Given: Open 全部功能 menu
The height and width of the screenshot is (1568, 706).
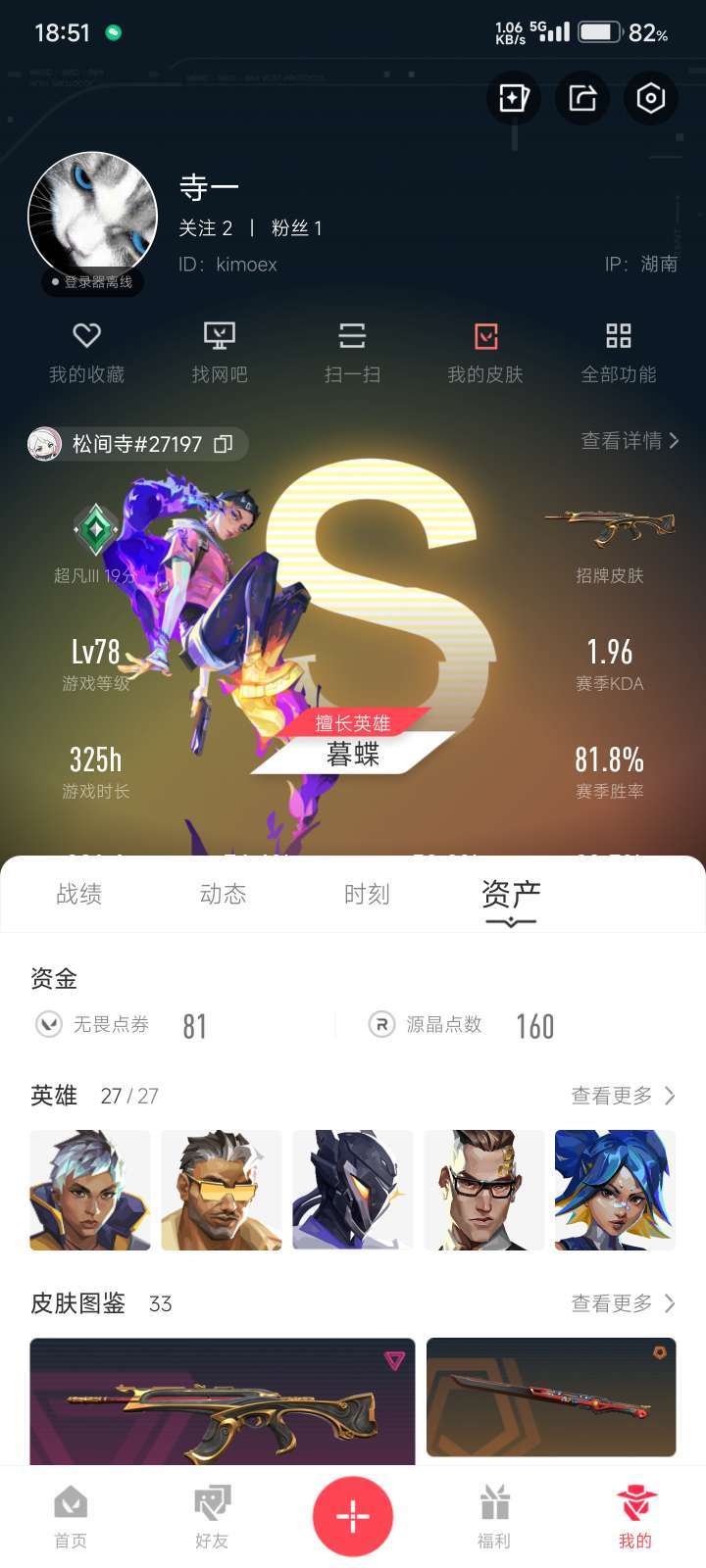Looking at the screenshot, I should click(x=619, y=352).
